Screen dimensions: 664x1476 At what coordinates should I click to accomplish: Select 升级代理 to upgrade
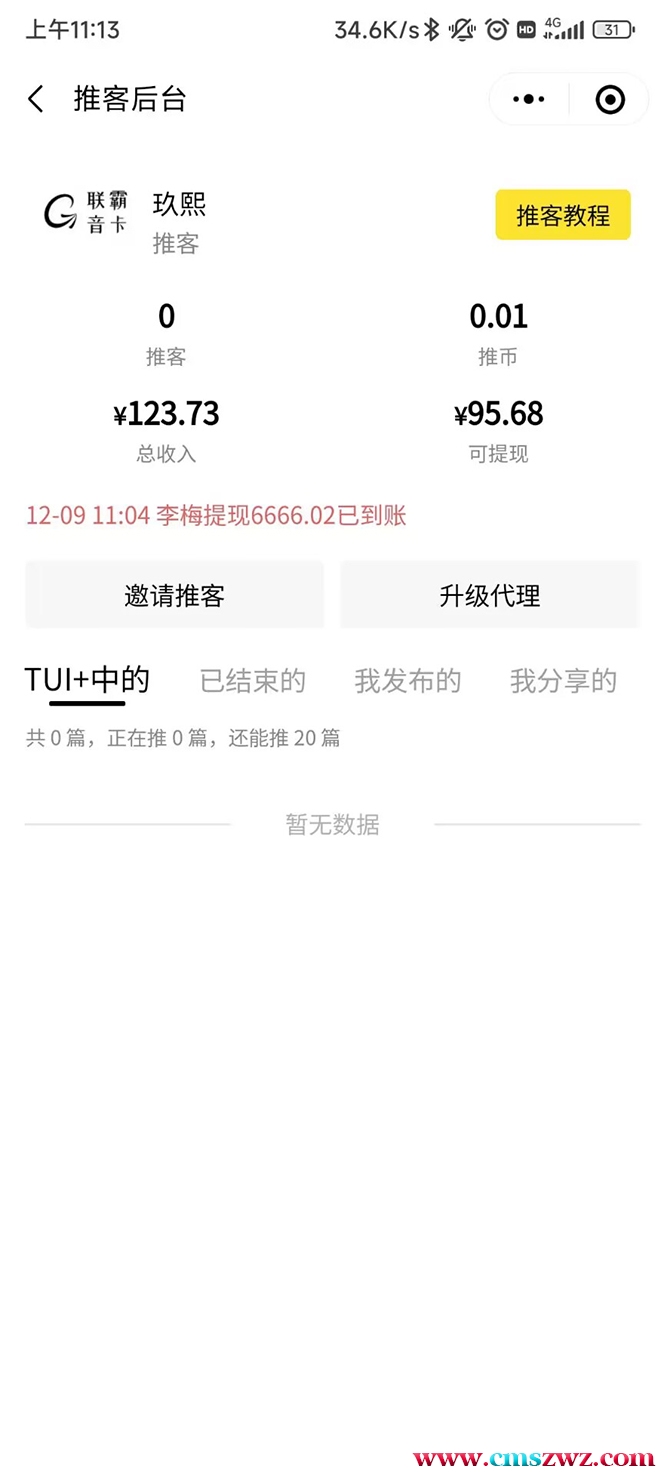490,596
